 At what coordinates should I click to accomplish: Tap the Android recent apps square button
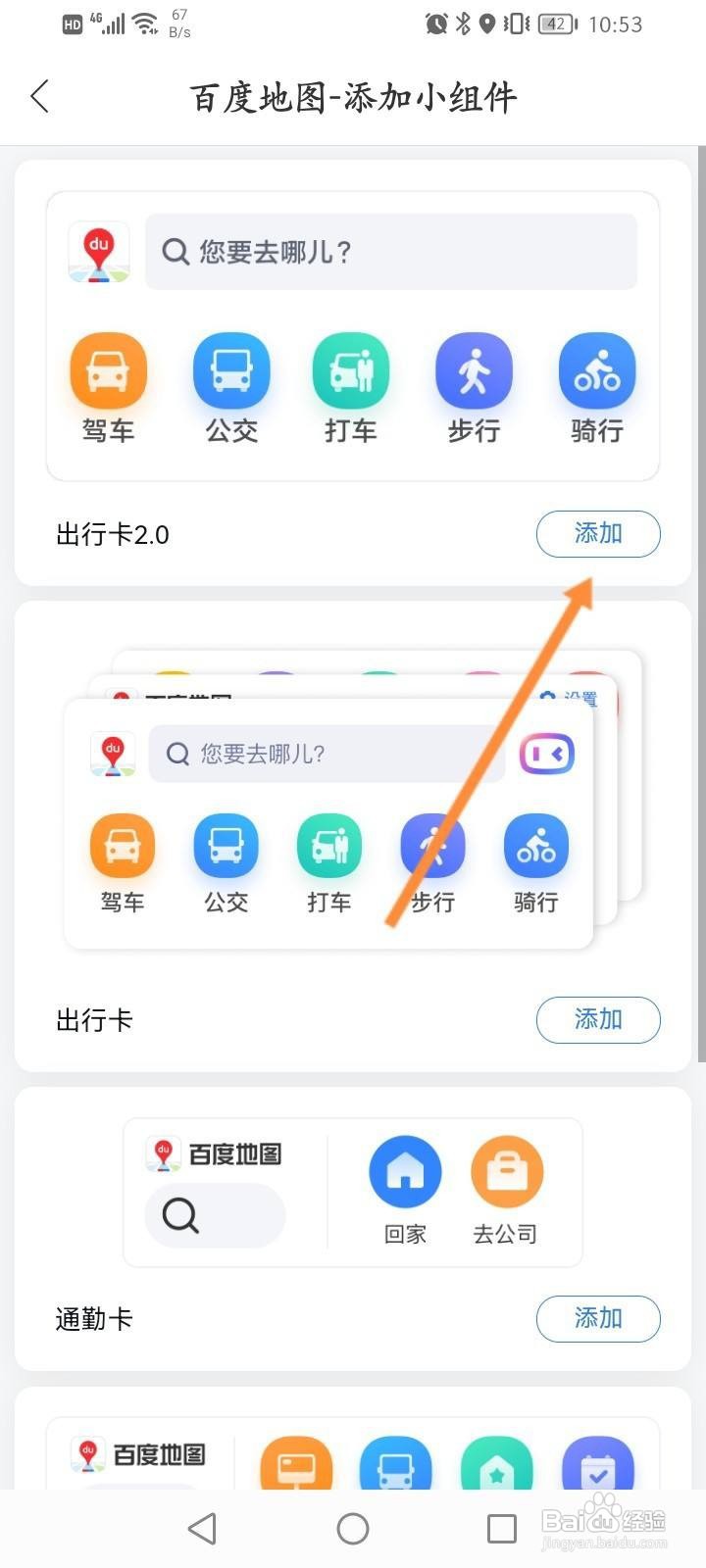(x=501, y=1528)
